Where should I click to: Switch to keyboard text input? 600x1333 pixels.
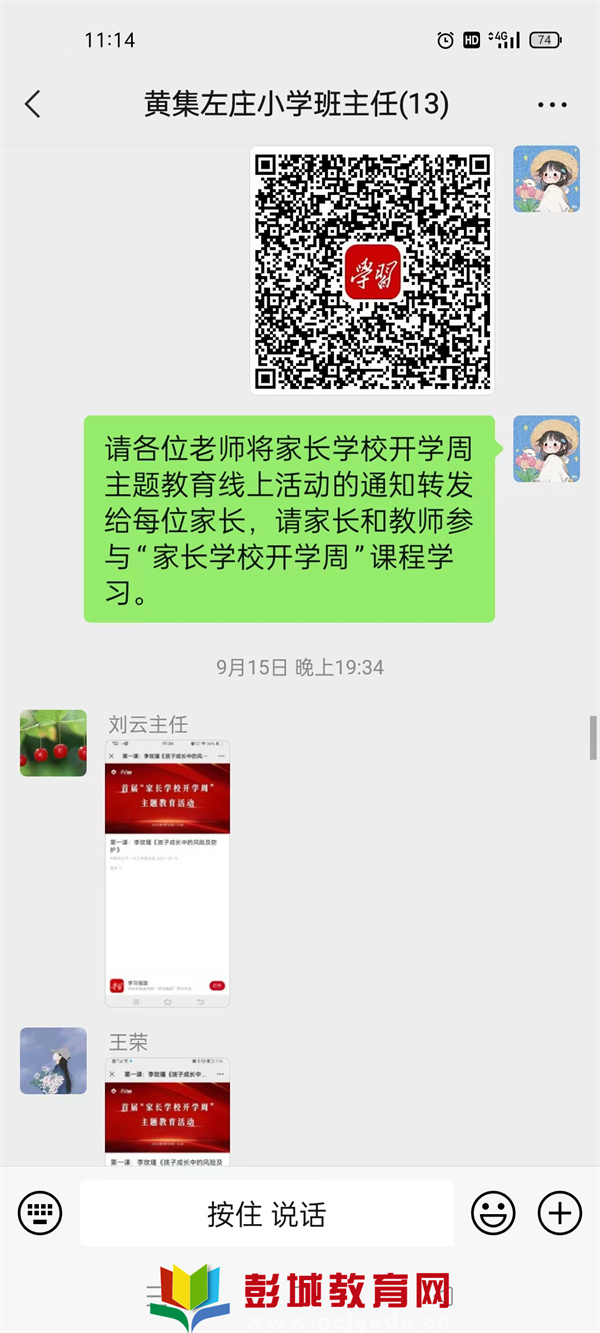tap(40, 1213)
